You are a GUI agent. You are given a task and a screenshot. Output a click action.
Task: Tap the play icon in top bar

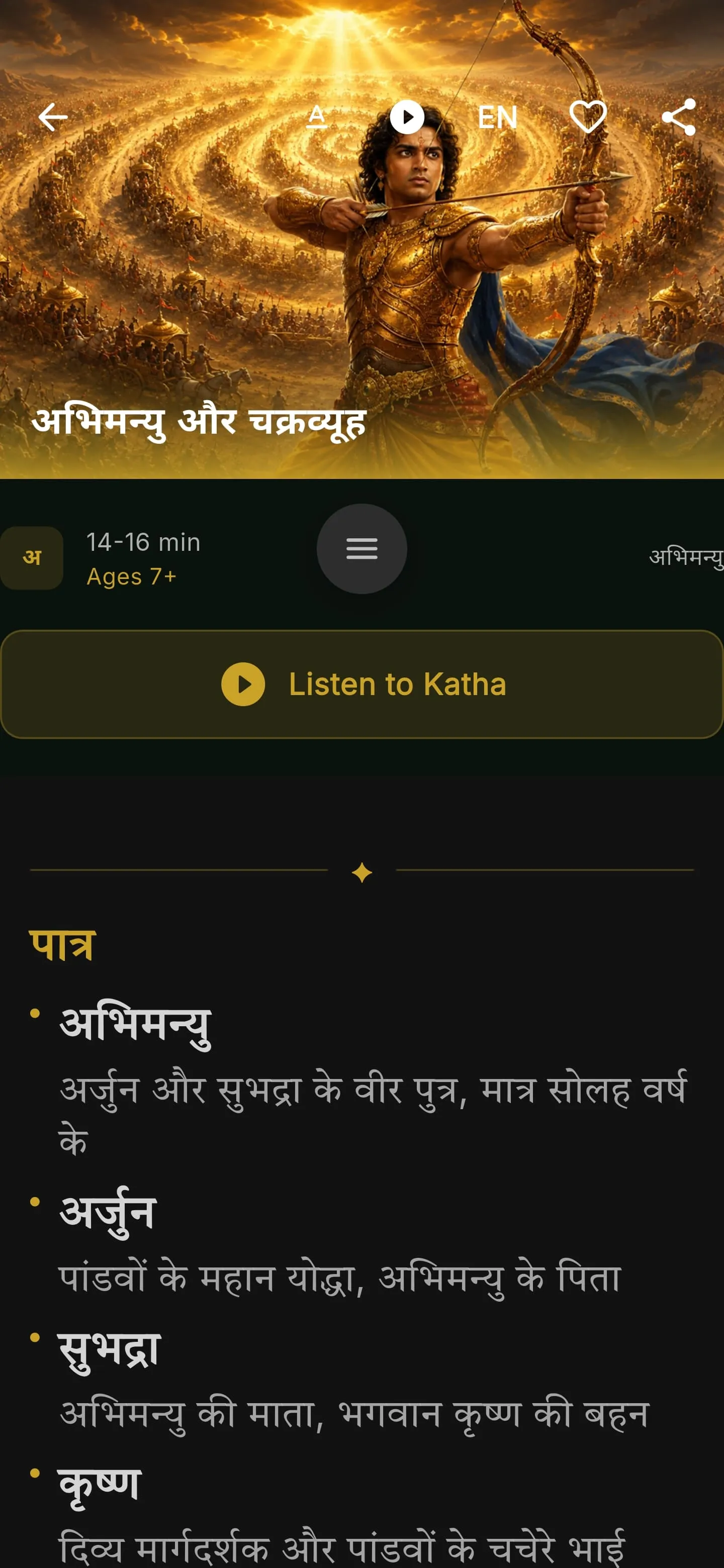pos(407,117)
